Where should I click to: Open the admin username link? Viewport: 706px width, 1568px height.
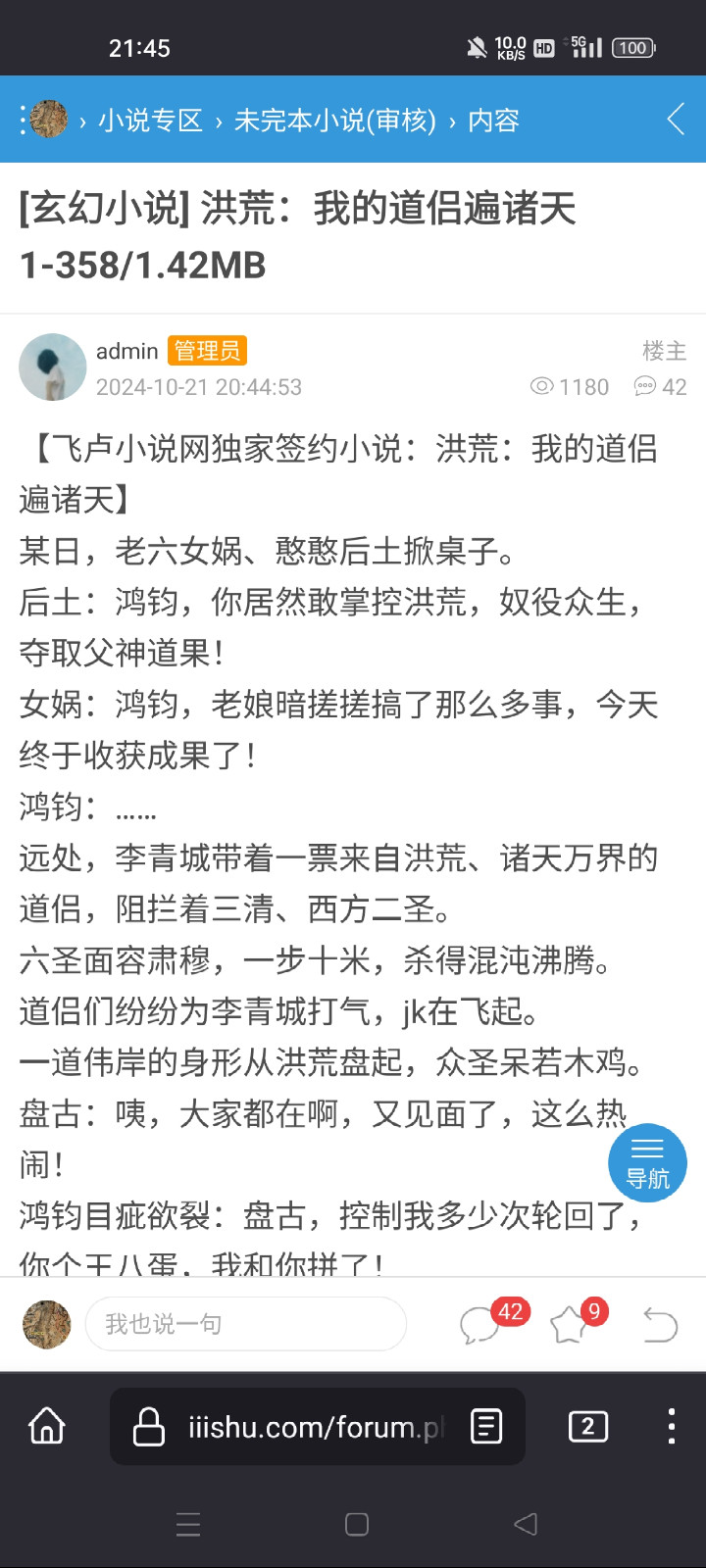click(126, 351)
